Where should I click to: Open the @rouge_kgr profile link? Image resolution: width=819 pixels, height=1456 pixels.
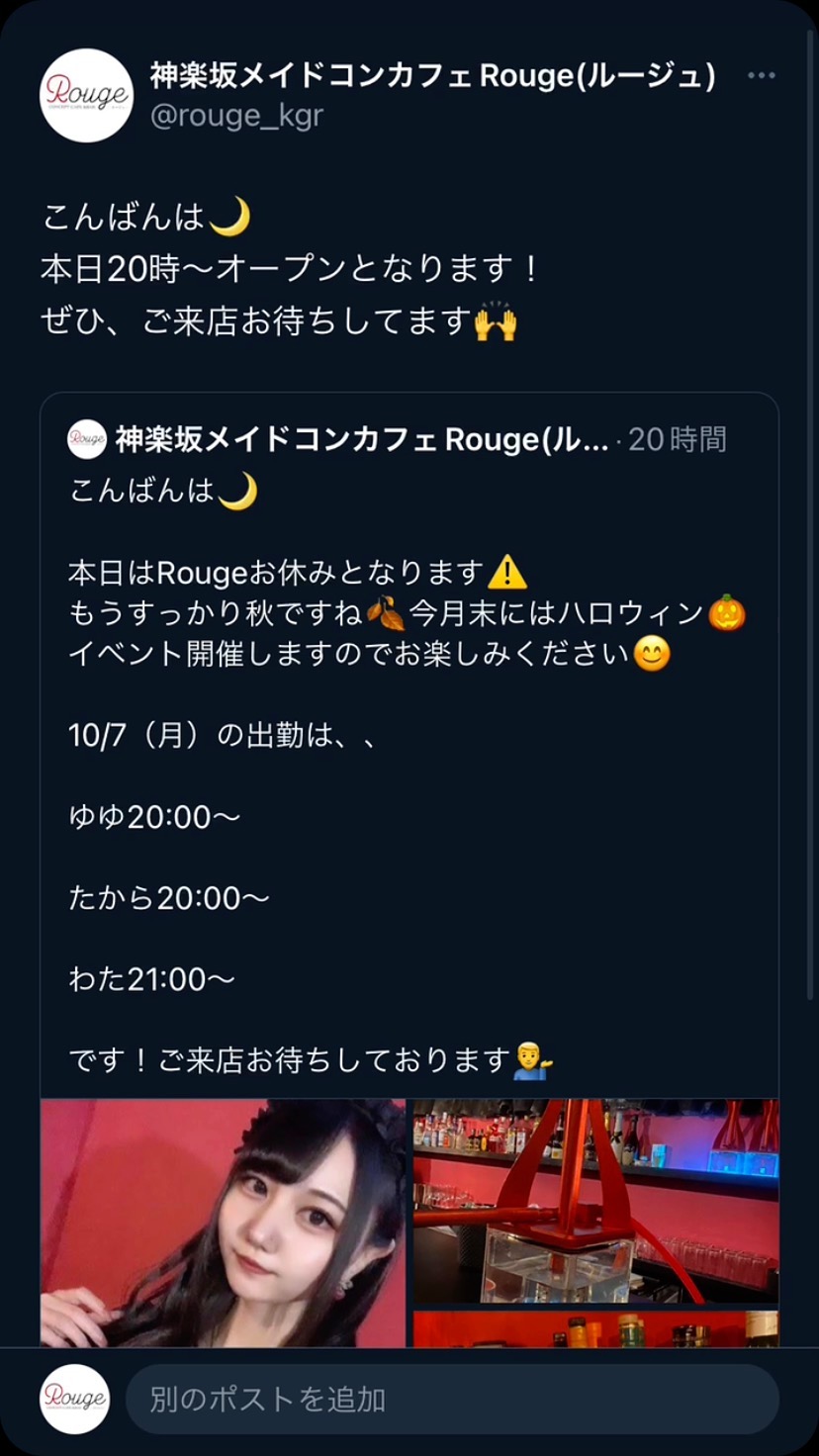click(236, 116)
